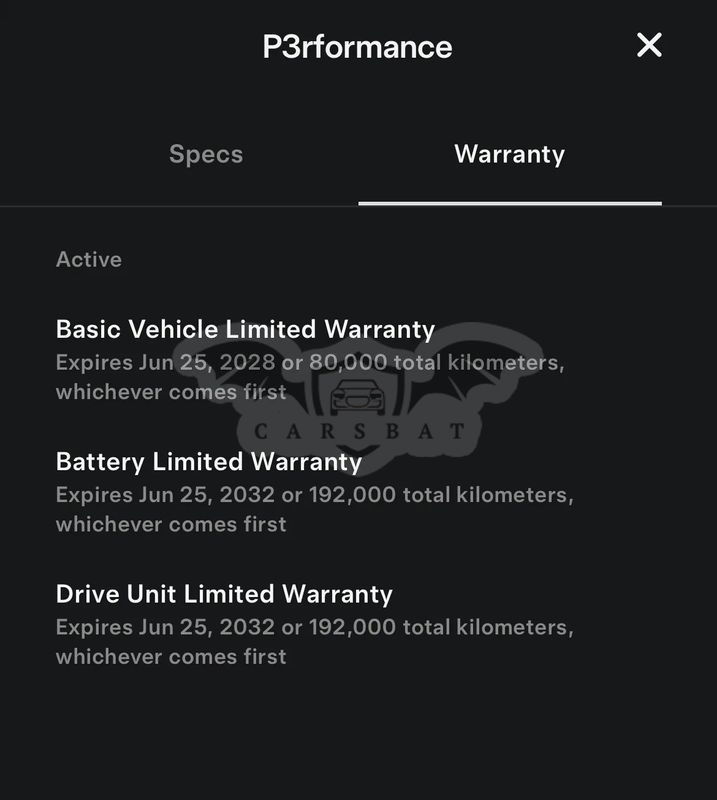Switch to the Specs tab

[206, 154]
